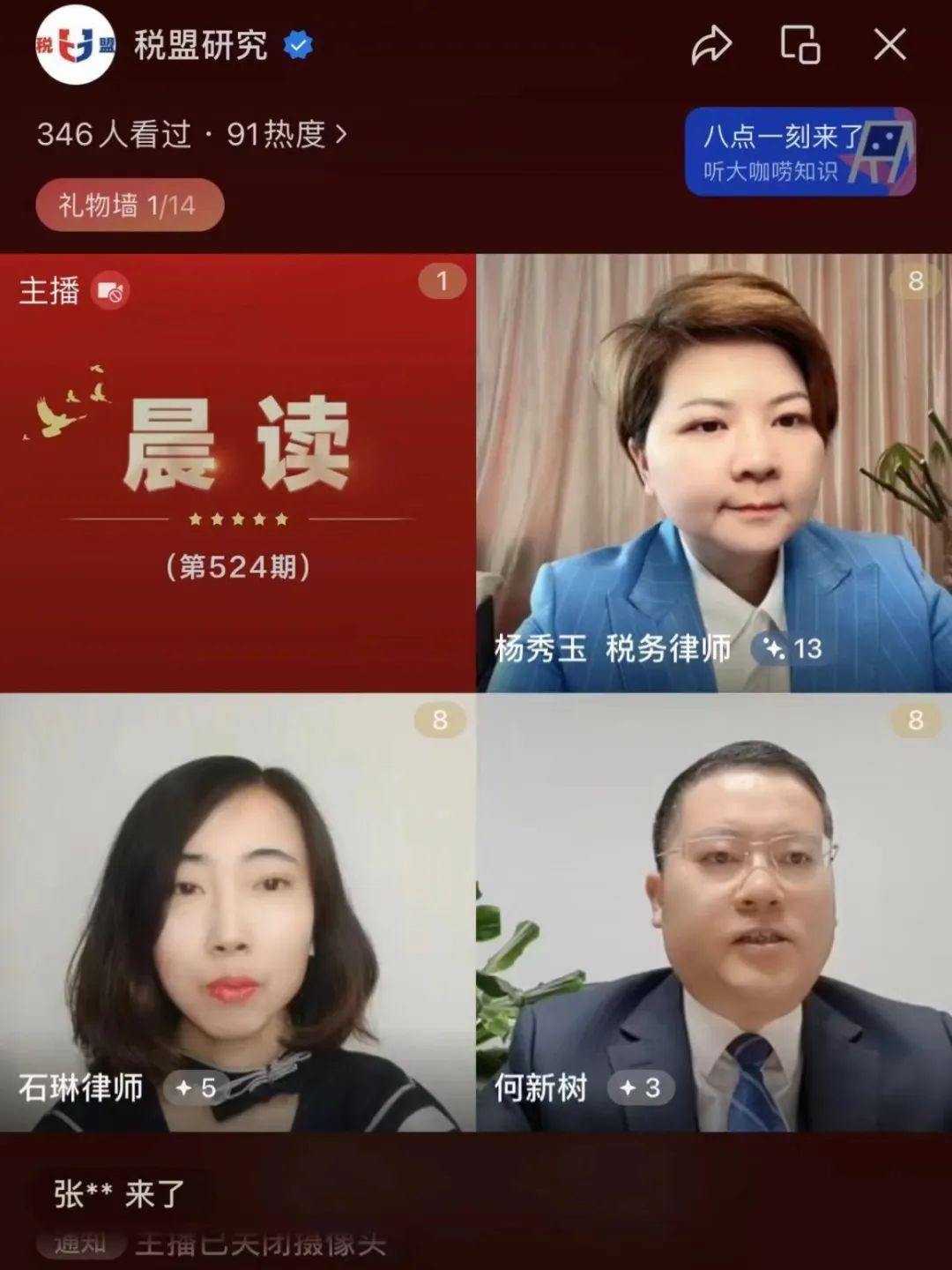Select 石琳律师's video tile

238,912
